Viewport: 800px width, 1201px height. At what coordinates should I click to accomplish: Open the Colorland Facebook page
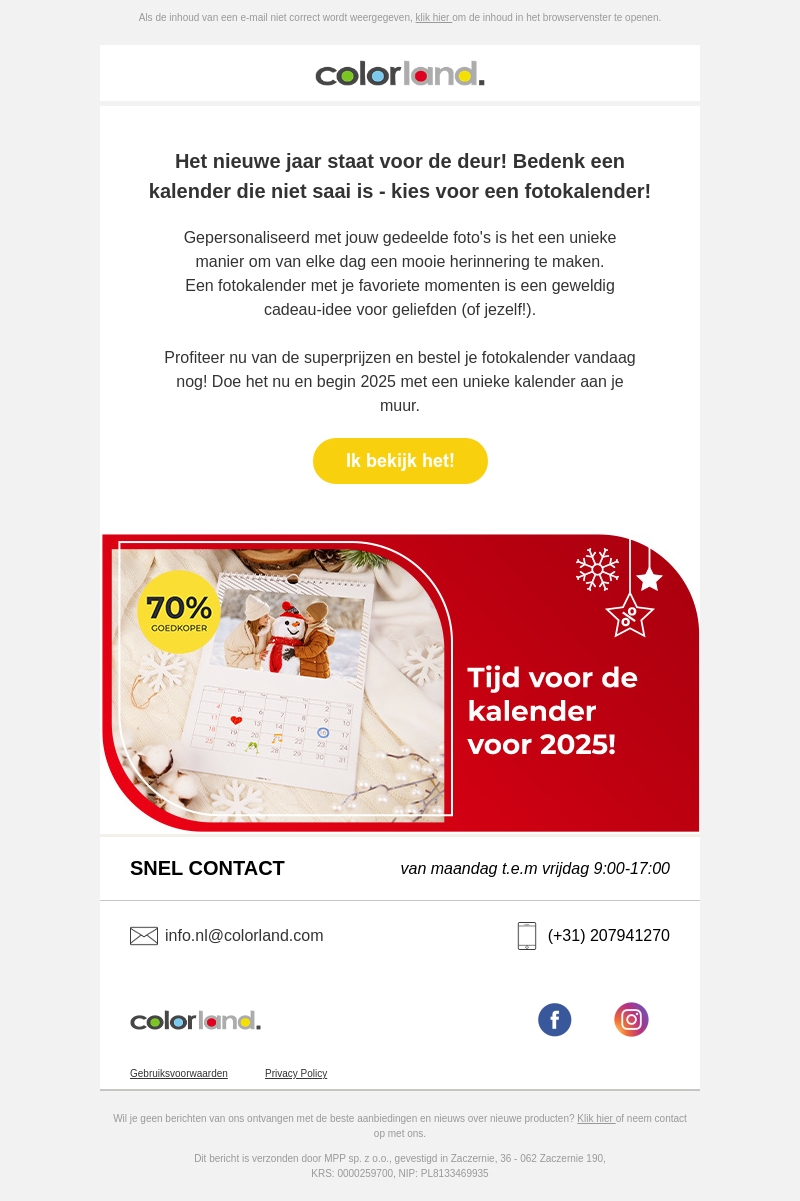pos(554,1020)
